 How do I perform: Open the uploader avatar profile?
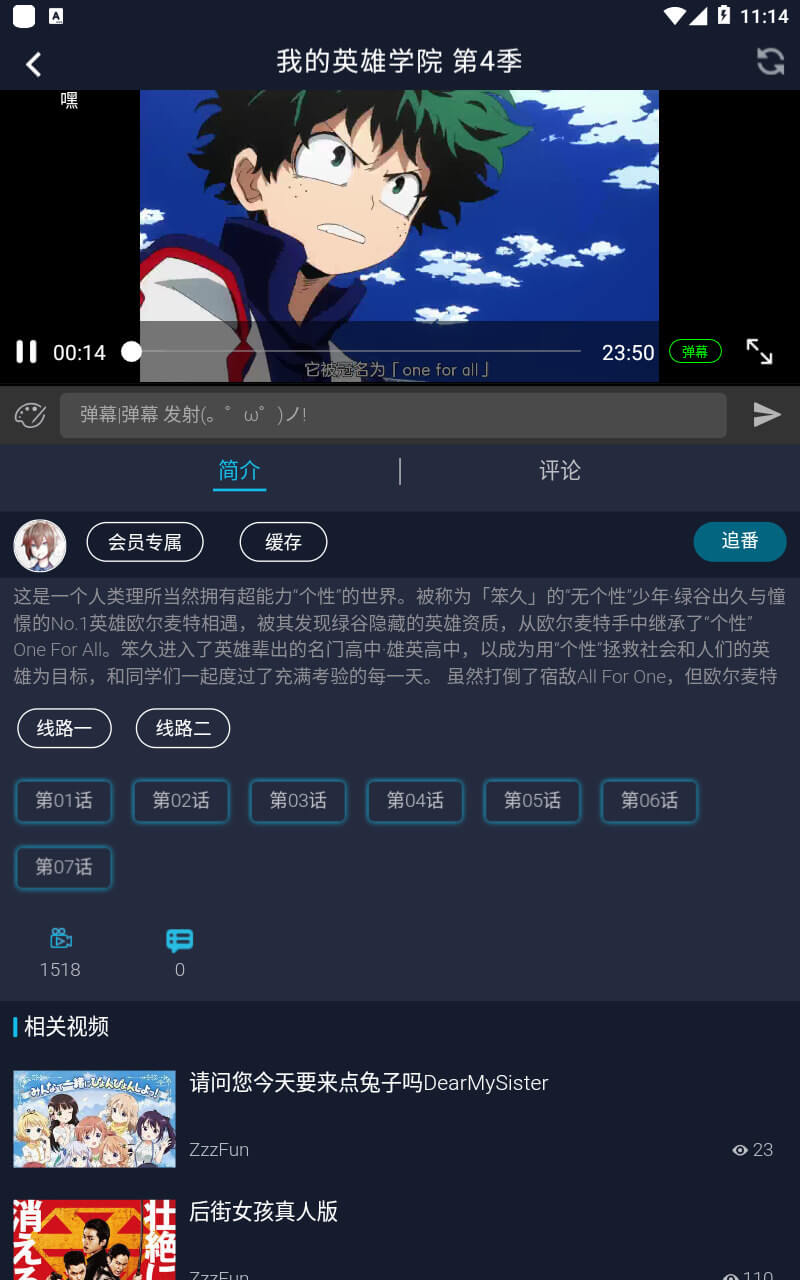[x=40, y=545]
